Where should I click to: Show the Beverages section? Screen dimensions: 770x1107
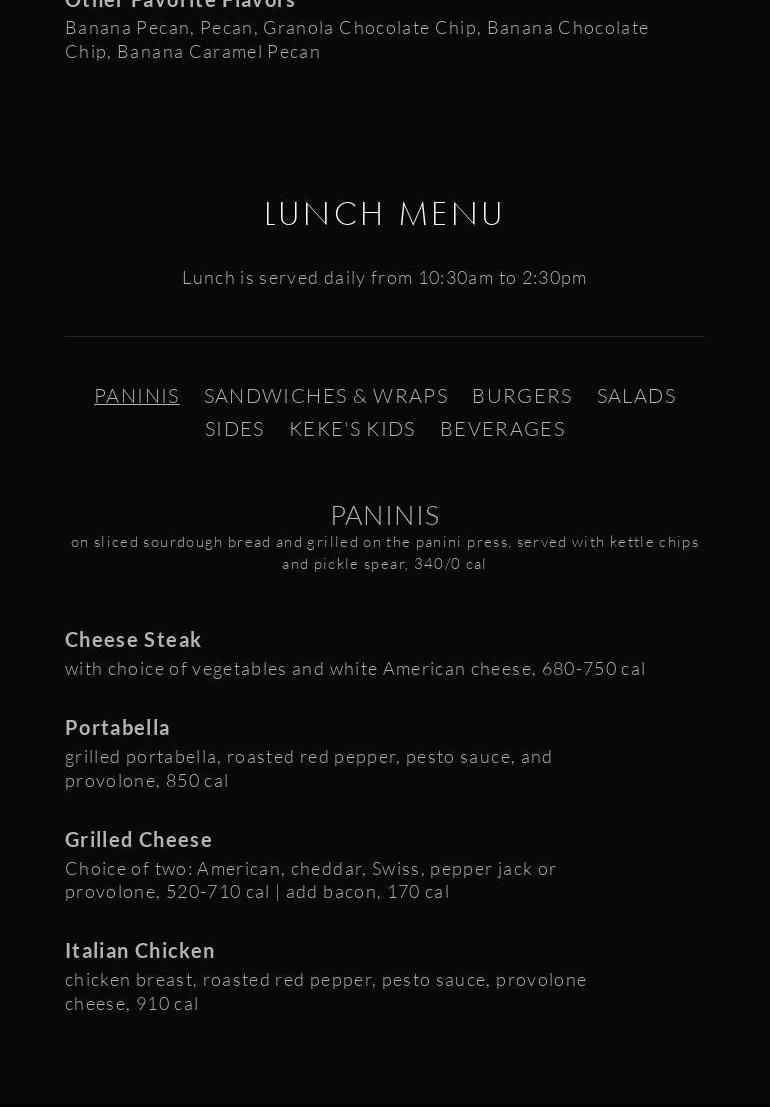(502, 429)
